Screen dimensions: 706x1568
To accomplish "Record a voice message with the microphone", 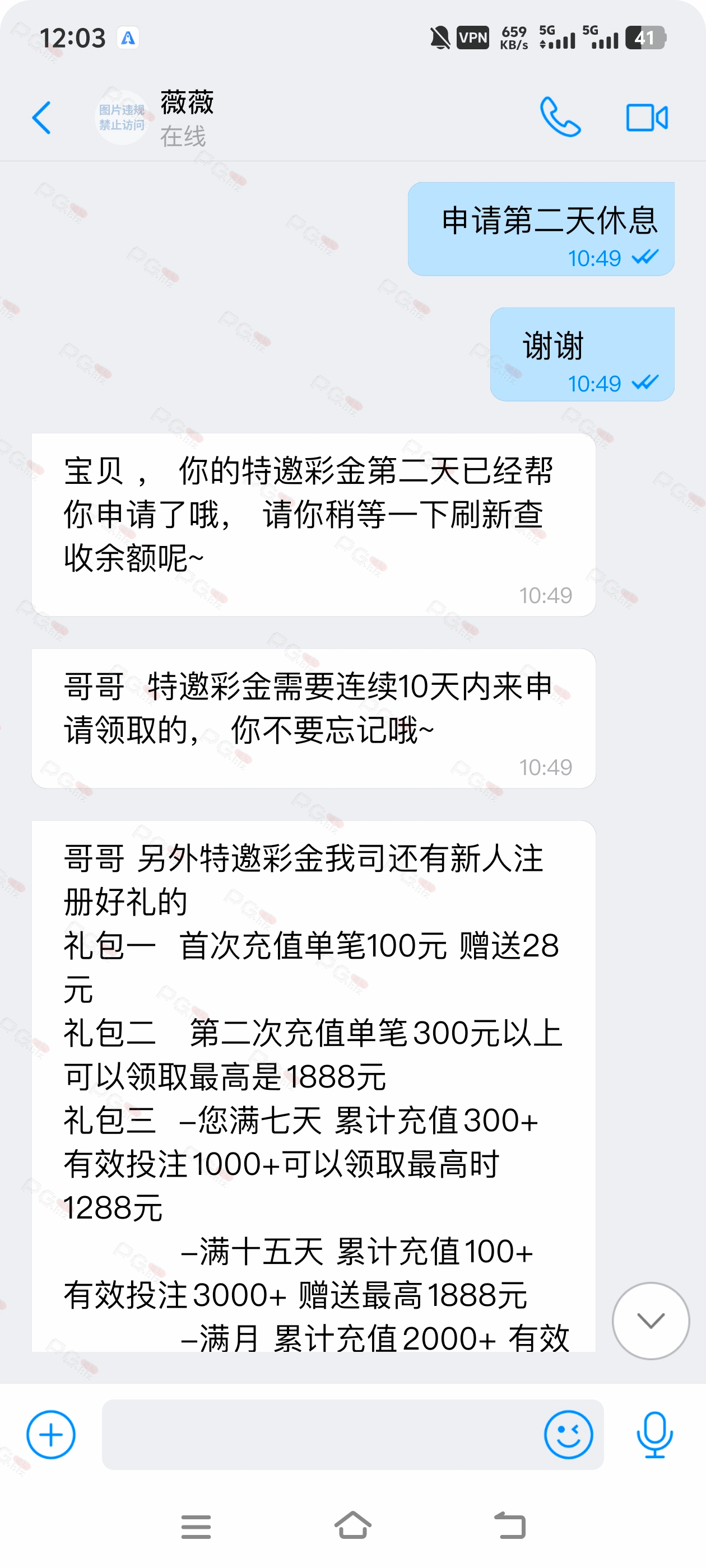I will 654,1435.
